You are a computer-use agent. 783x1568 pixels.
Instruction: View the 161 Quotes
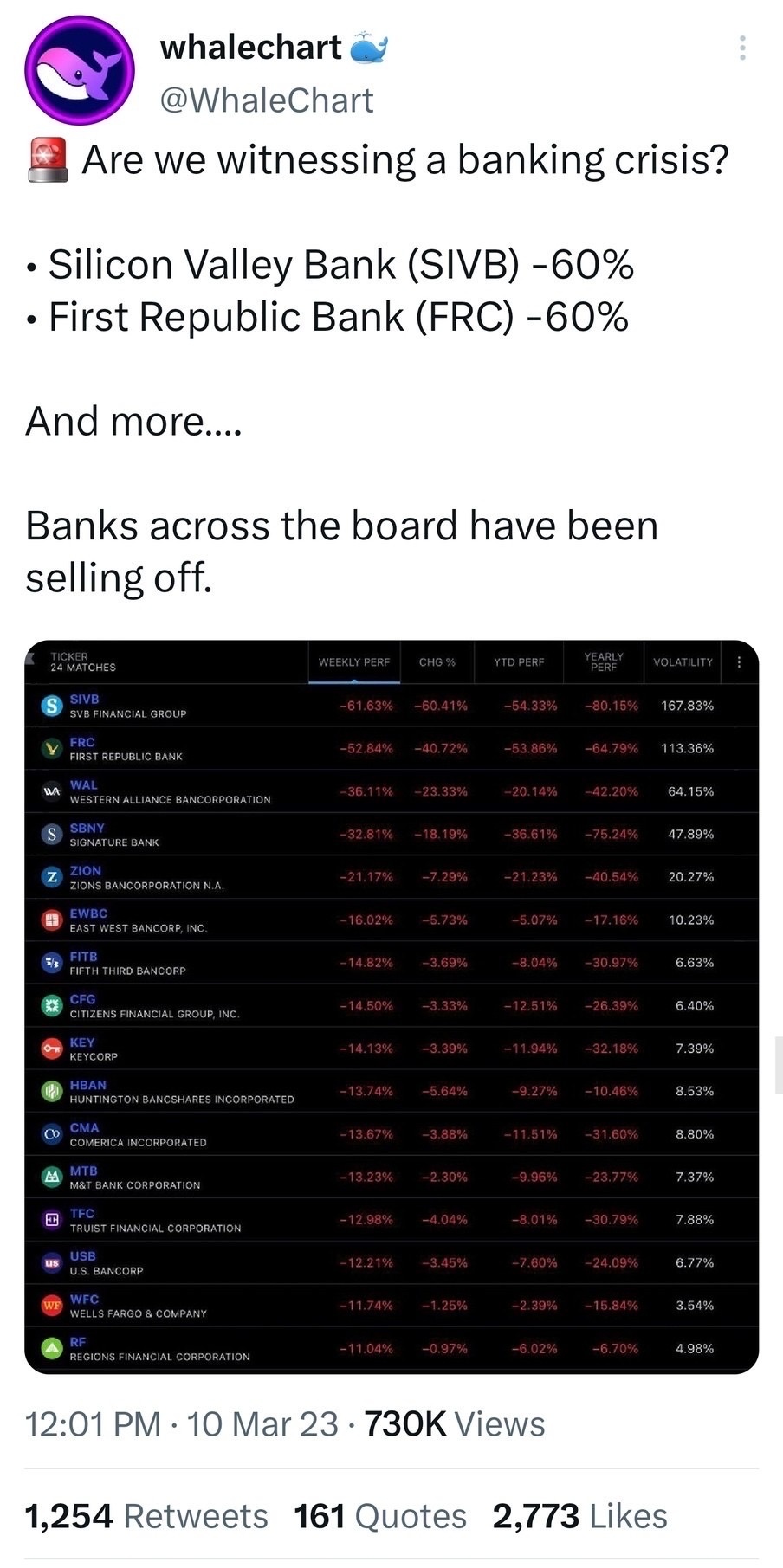380,1515
